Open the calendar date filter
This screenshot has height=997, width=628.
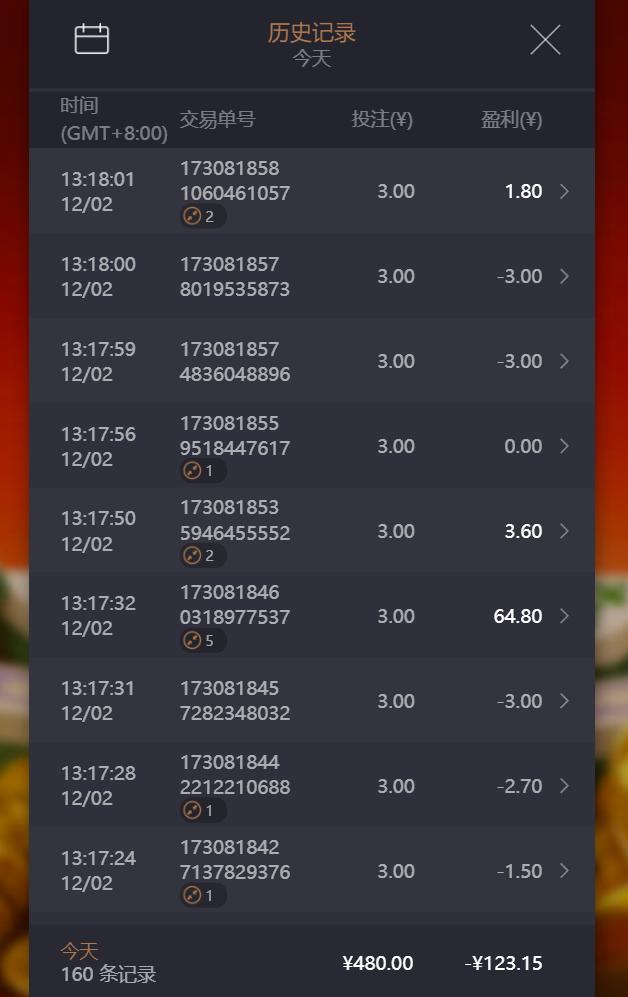[92, 39]
